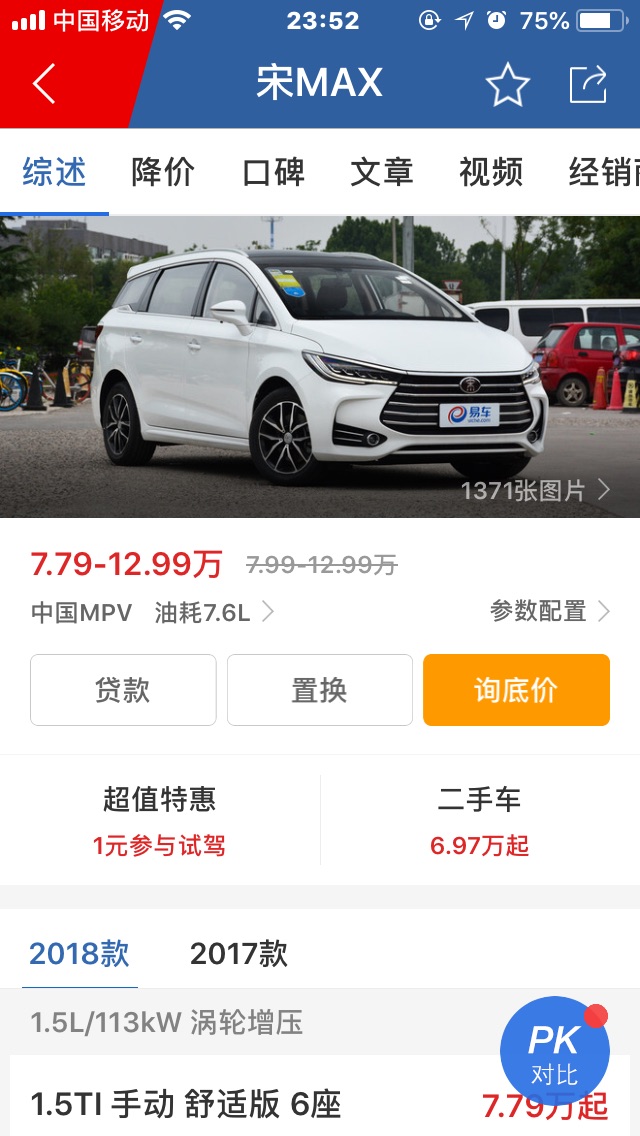640x1136 pixels.
Task: Open the 文章 tab
Action: pos(381,172)
